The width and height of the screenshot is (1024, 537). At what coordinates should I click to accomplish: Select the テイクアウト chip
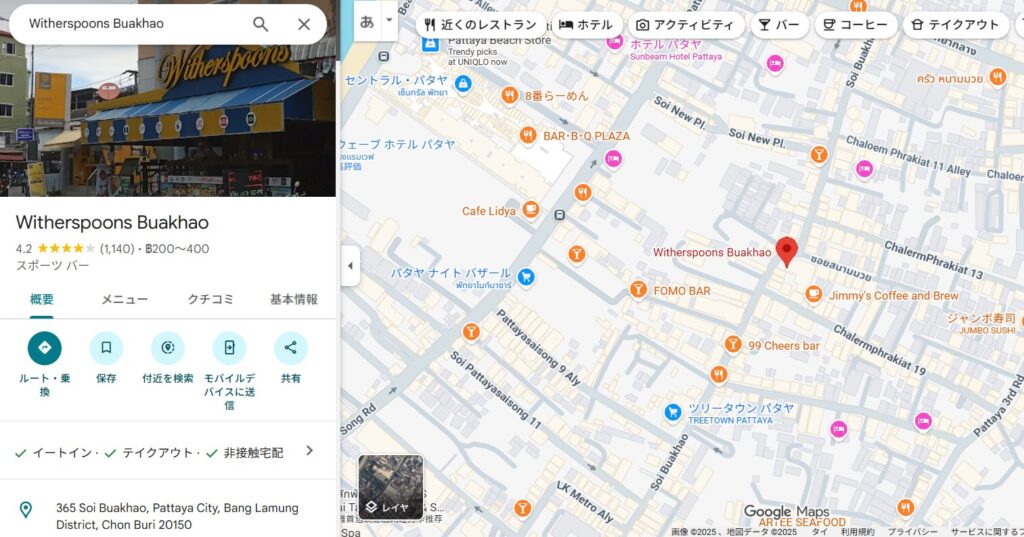point(955,25)
